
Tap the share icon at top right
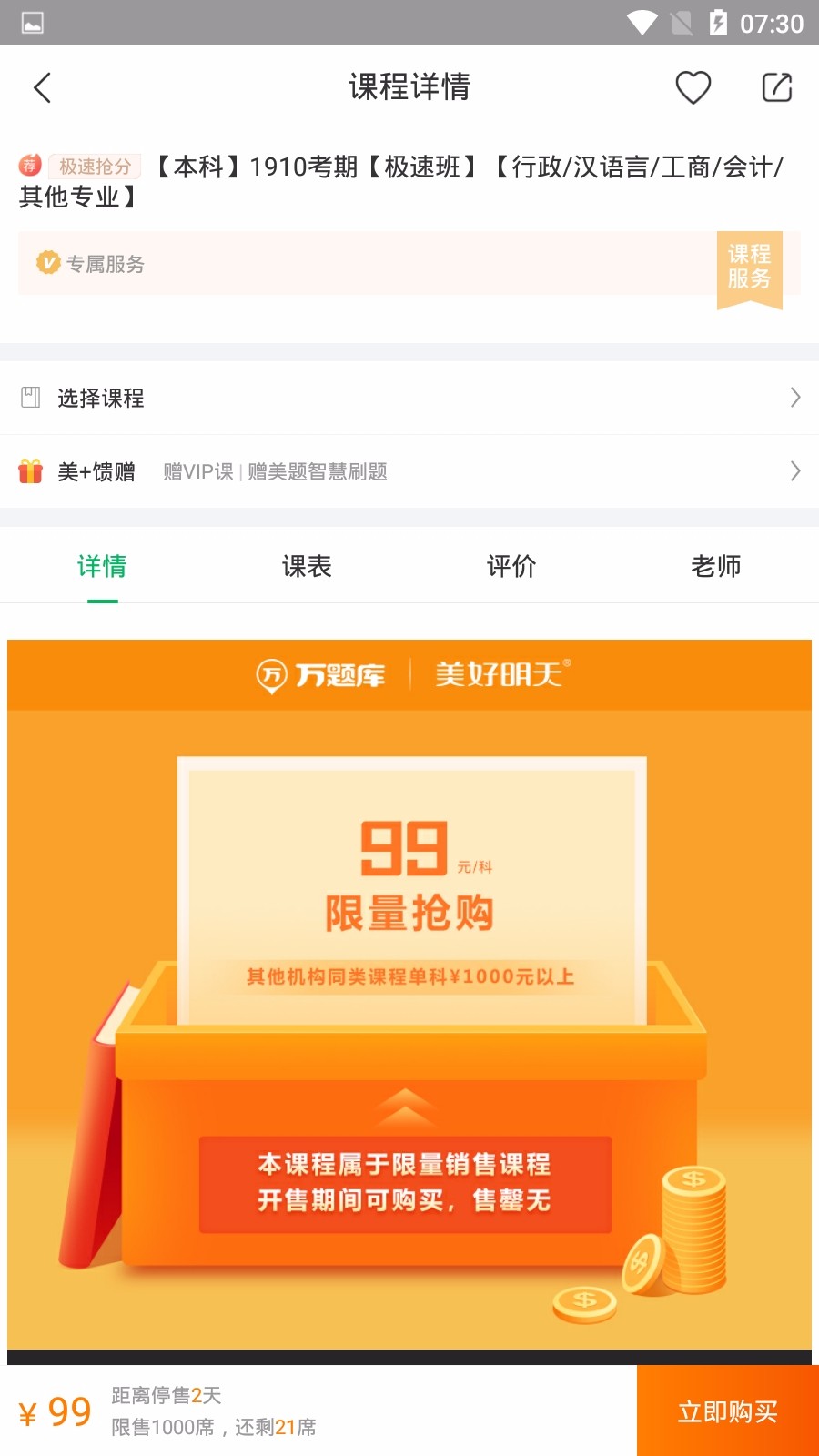click(x=775, y=86)
